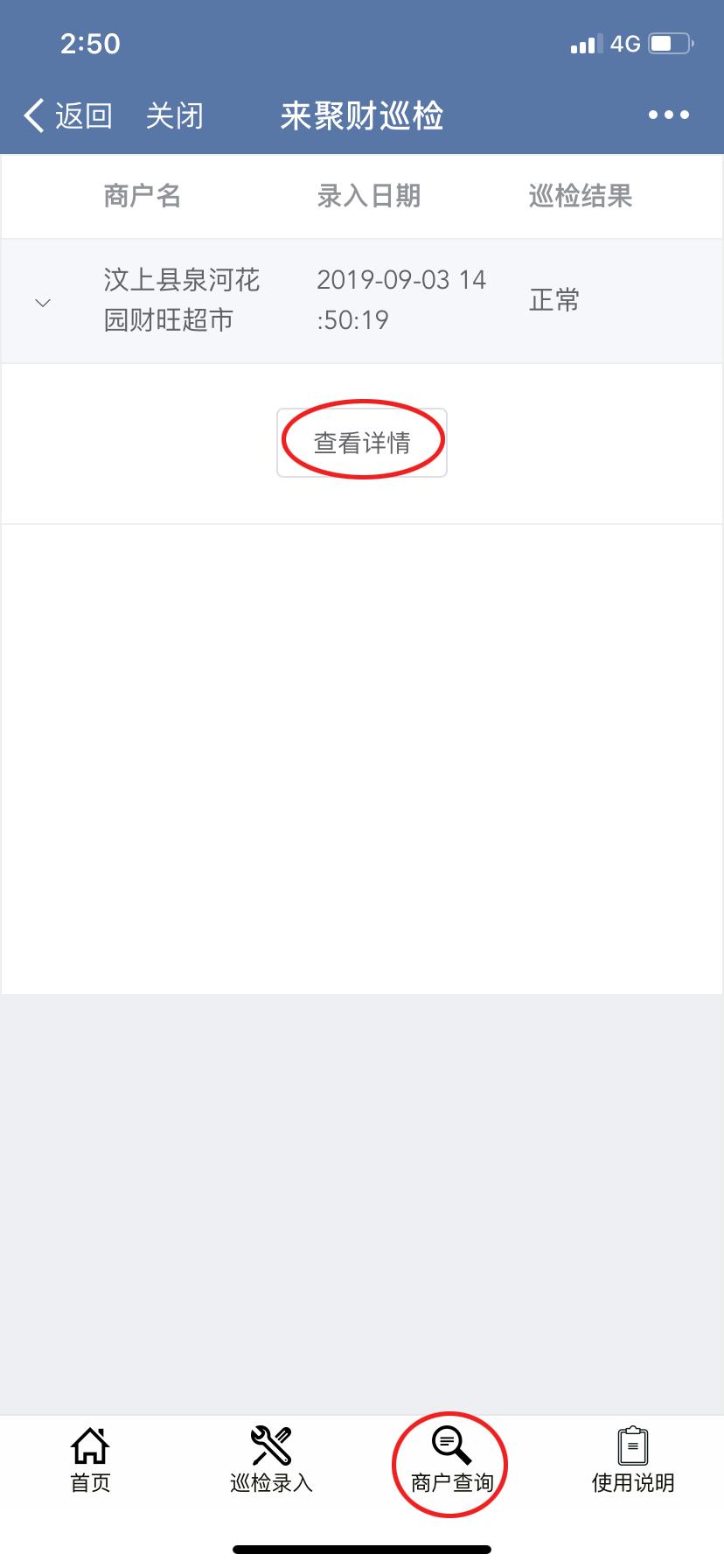
Task: Click the circled 查看详情 button
Action: [x=361, y=442]
